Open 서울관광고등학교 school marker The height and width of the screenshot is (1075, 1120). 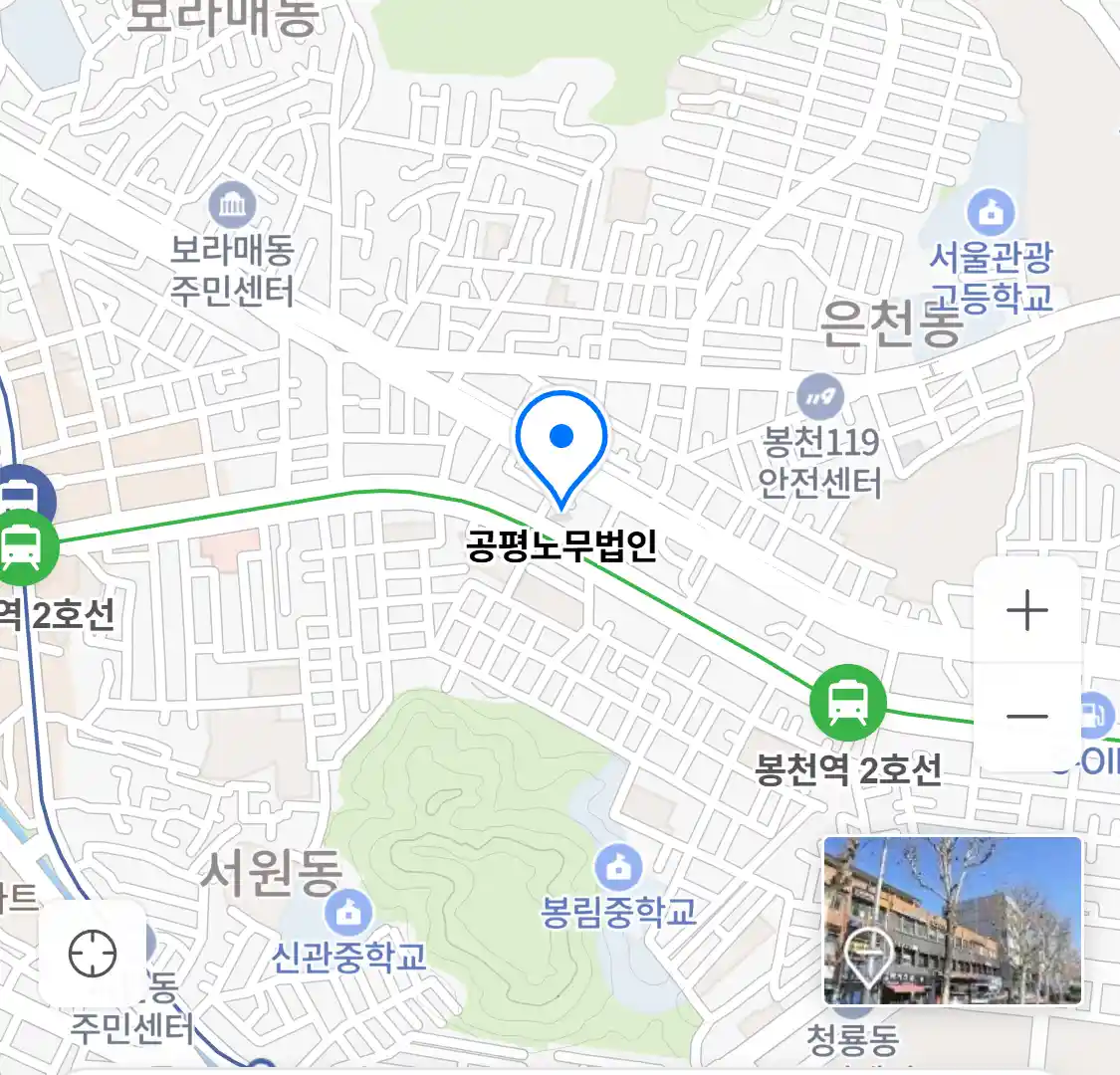pos(991,212)
